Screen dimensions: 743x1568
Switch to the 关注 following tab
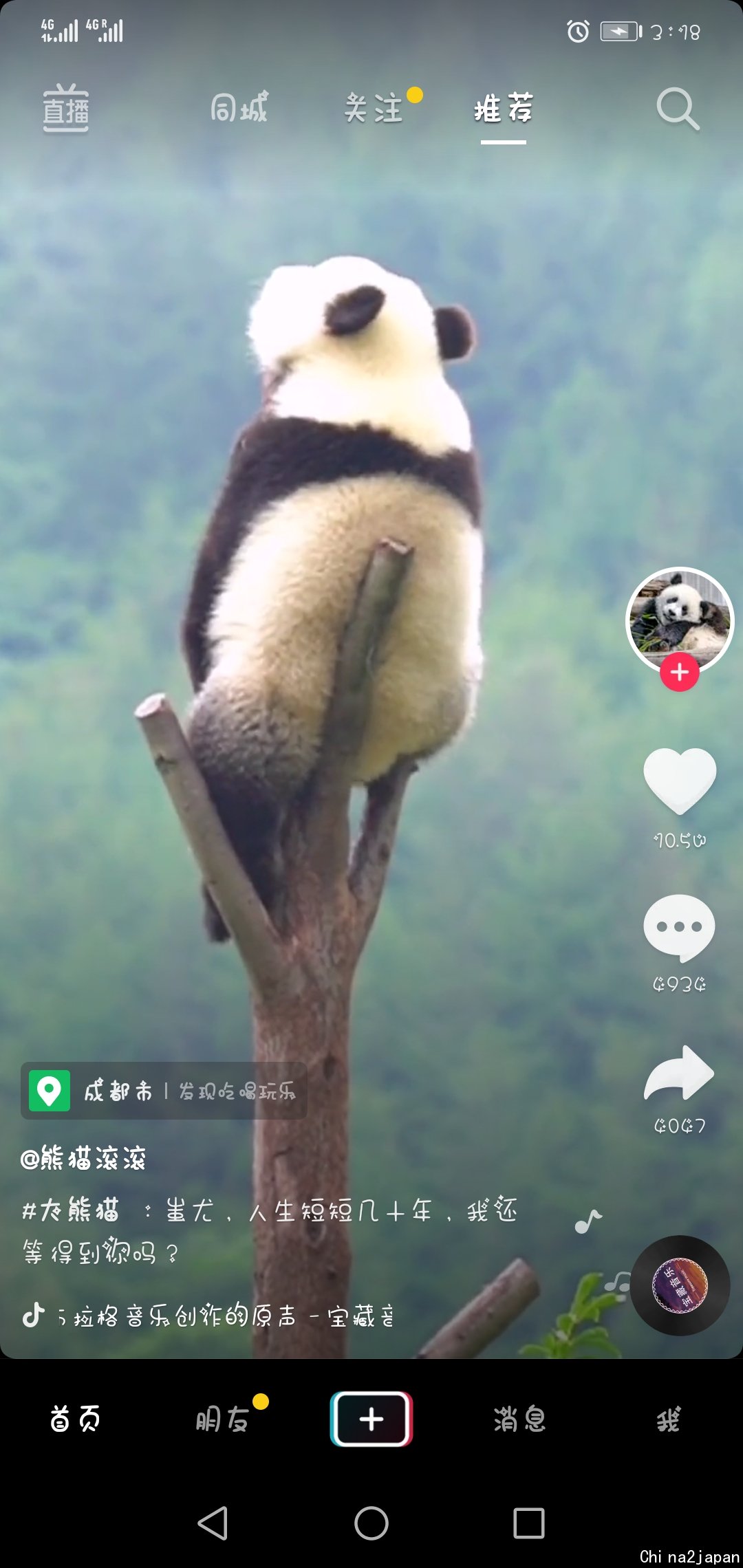pyautogui.click(x=374, y=108)
